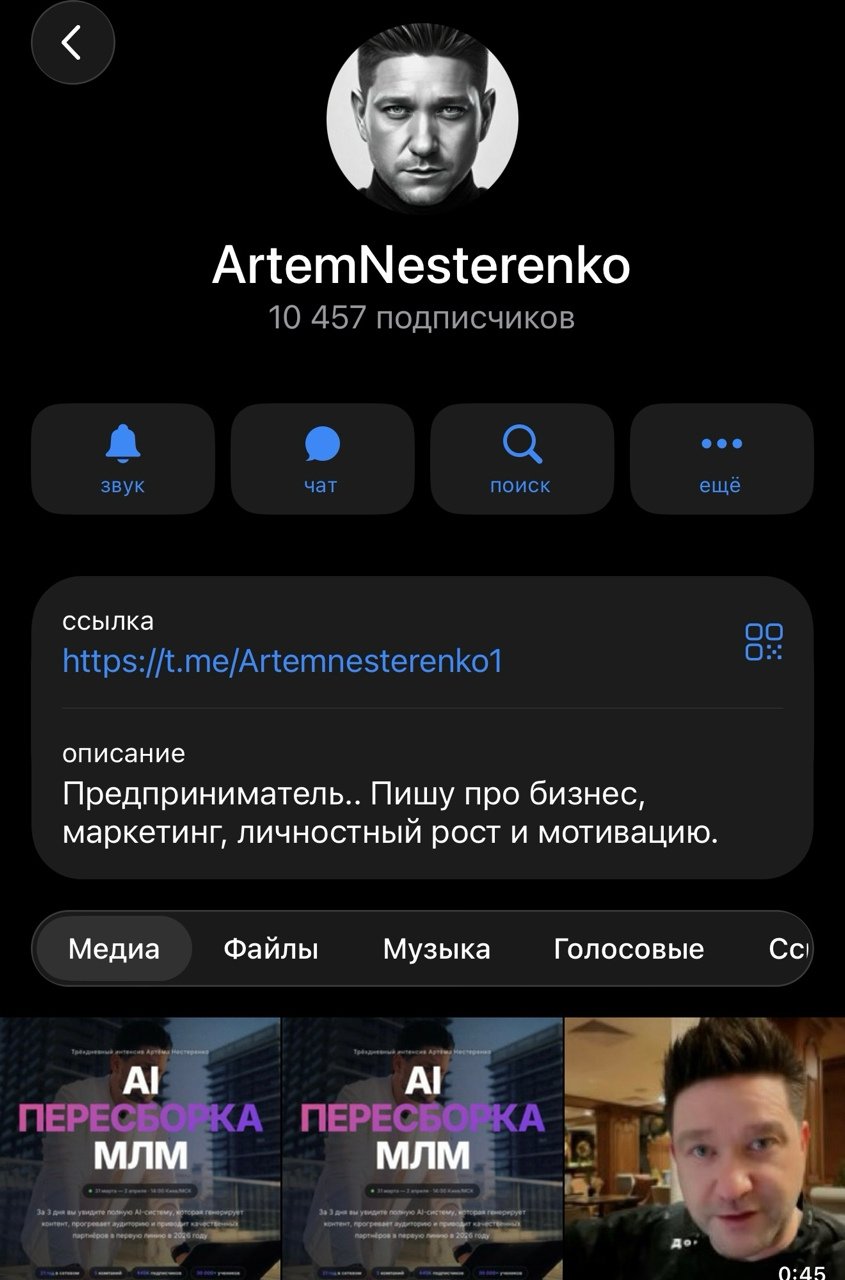845x1280 pixels.
Task: Open the t.me/Artemnesterenko1 channel link
Action: [282, 661]
